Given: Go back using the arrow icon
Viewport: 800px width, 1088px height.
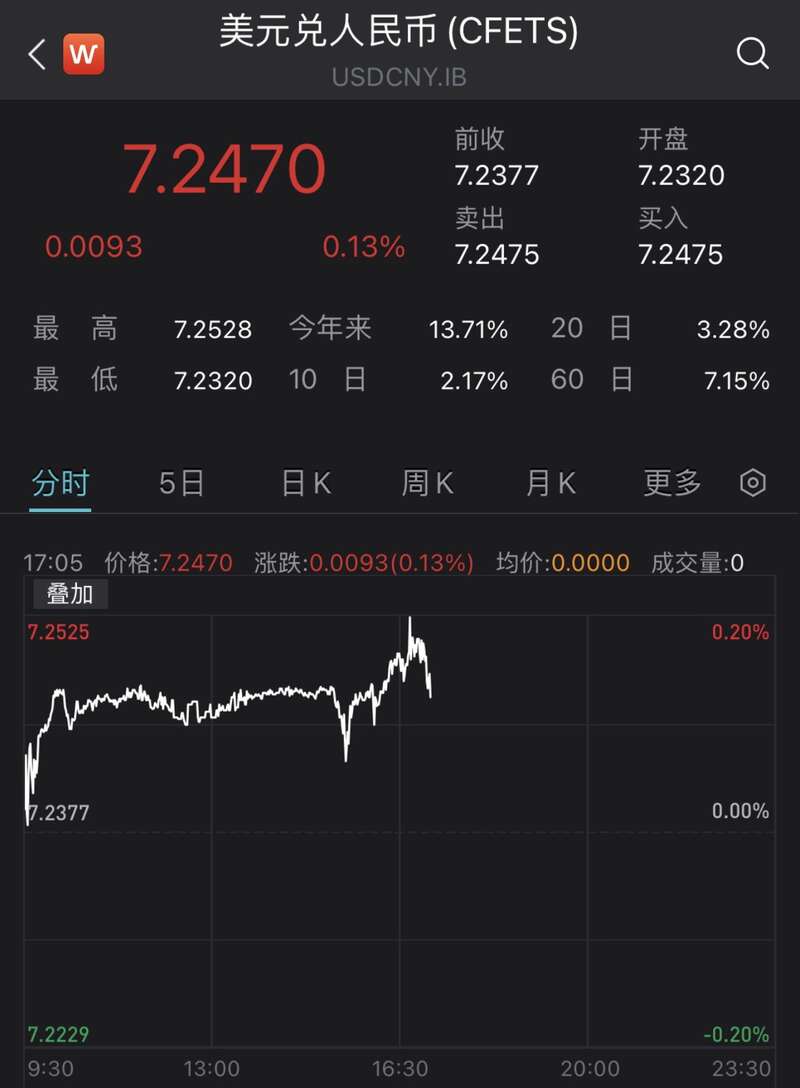Looking at the screenshot, I should click(37, 54).
